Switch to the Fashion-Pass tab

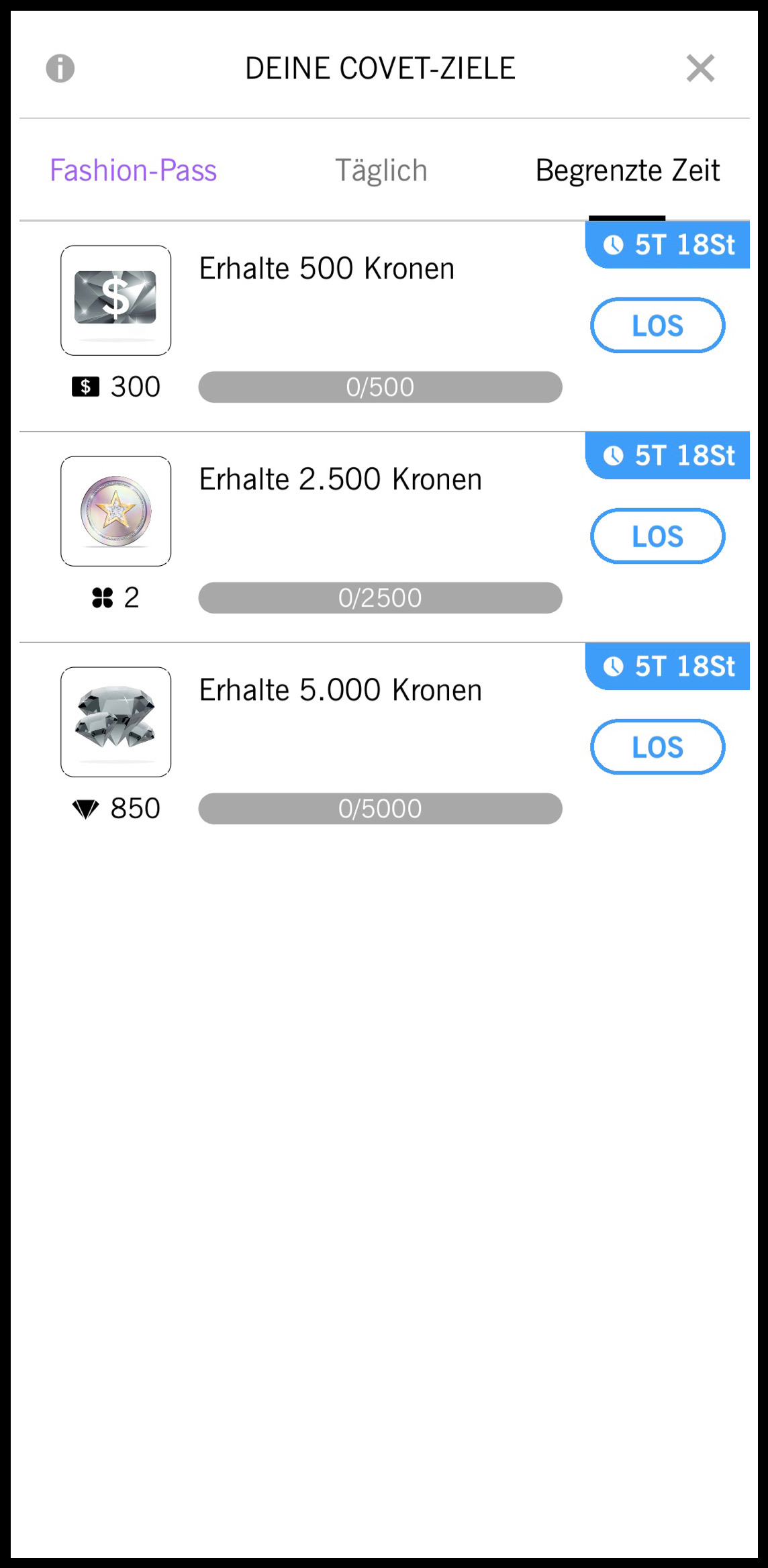pyautogui.click(x=133, y=170)
